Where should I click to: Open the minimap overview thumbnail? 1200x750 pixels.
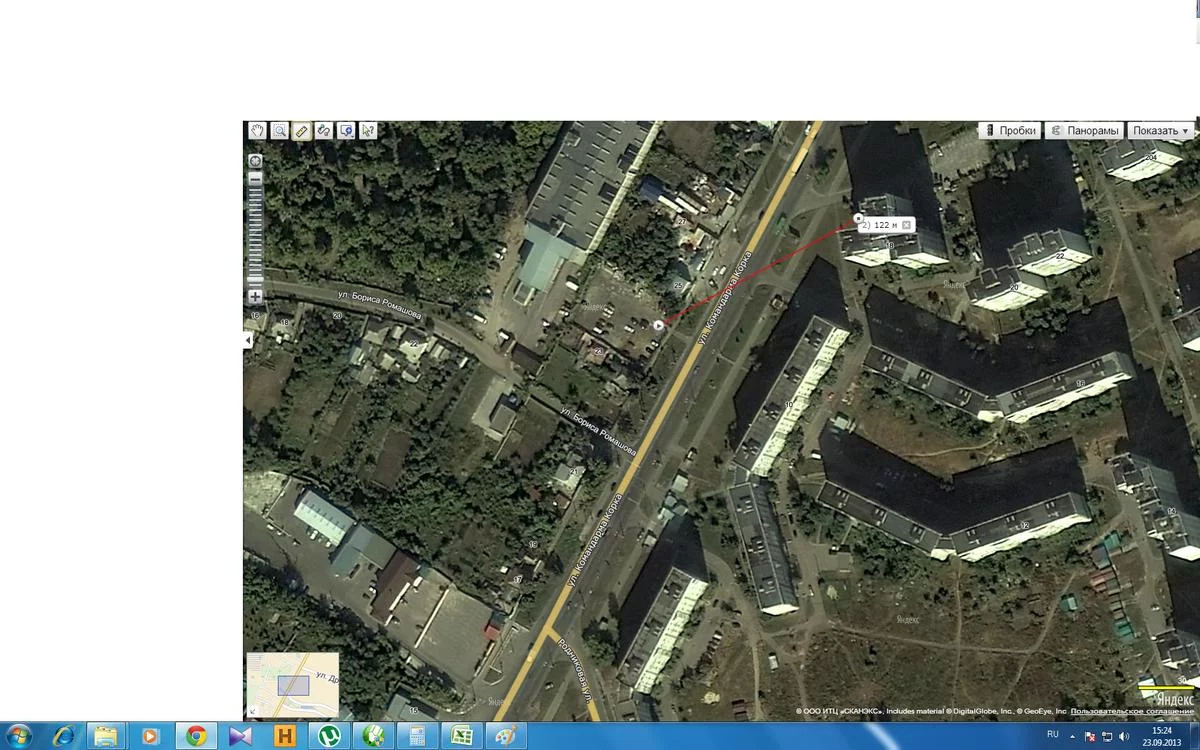coord(292,685)
